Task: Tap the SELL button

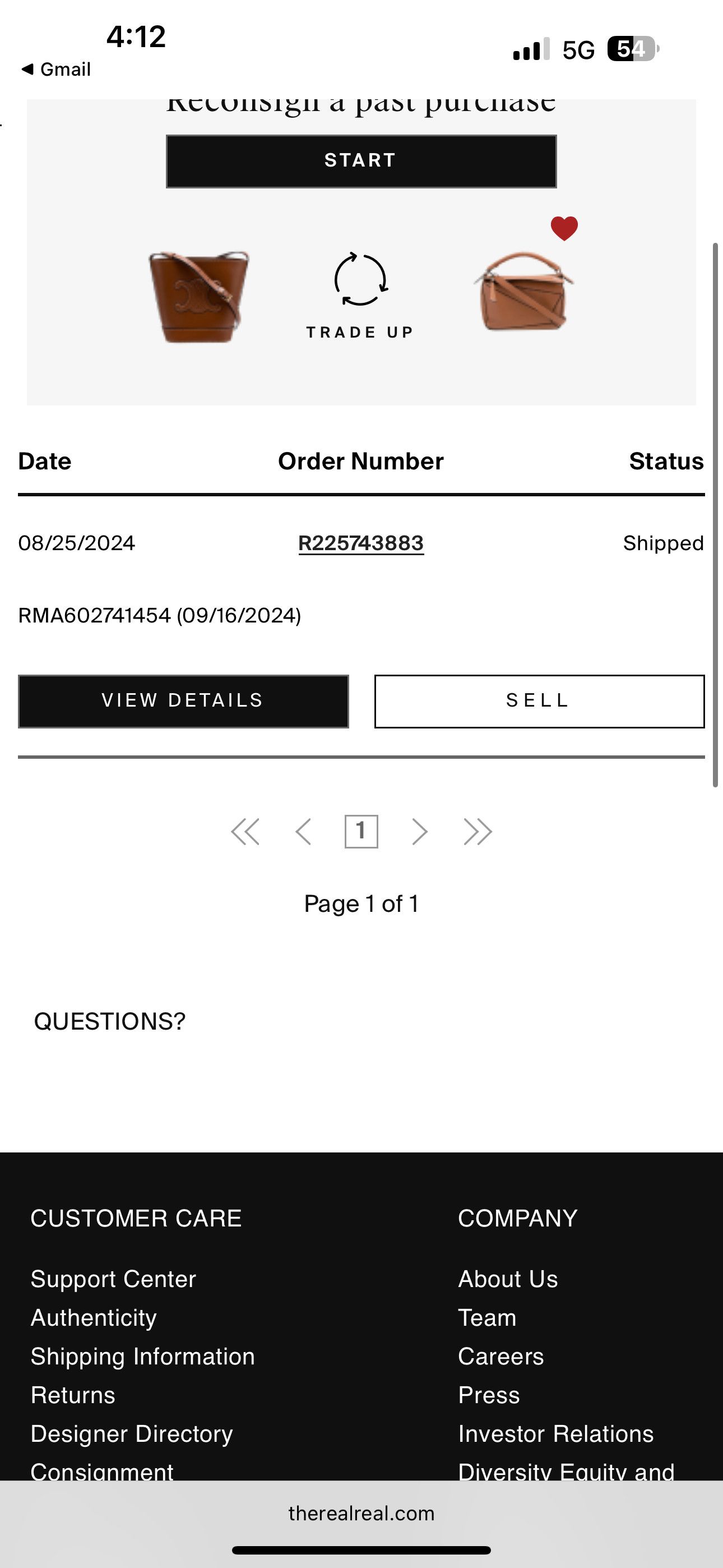Action: pyautogui.click(x=539, y=701)
